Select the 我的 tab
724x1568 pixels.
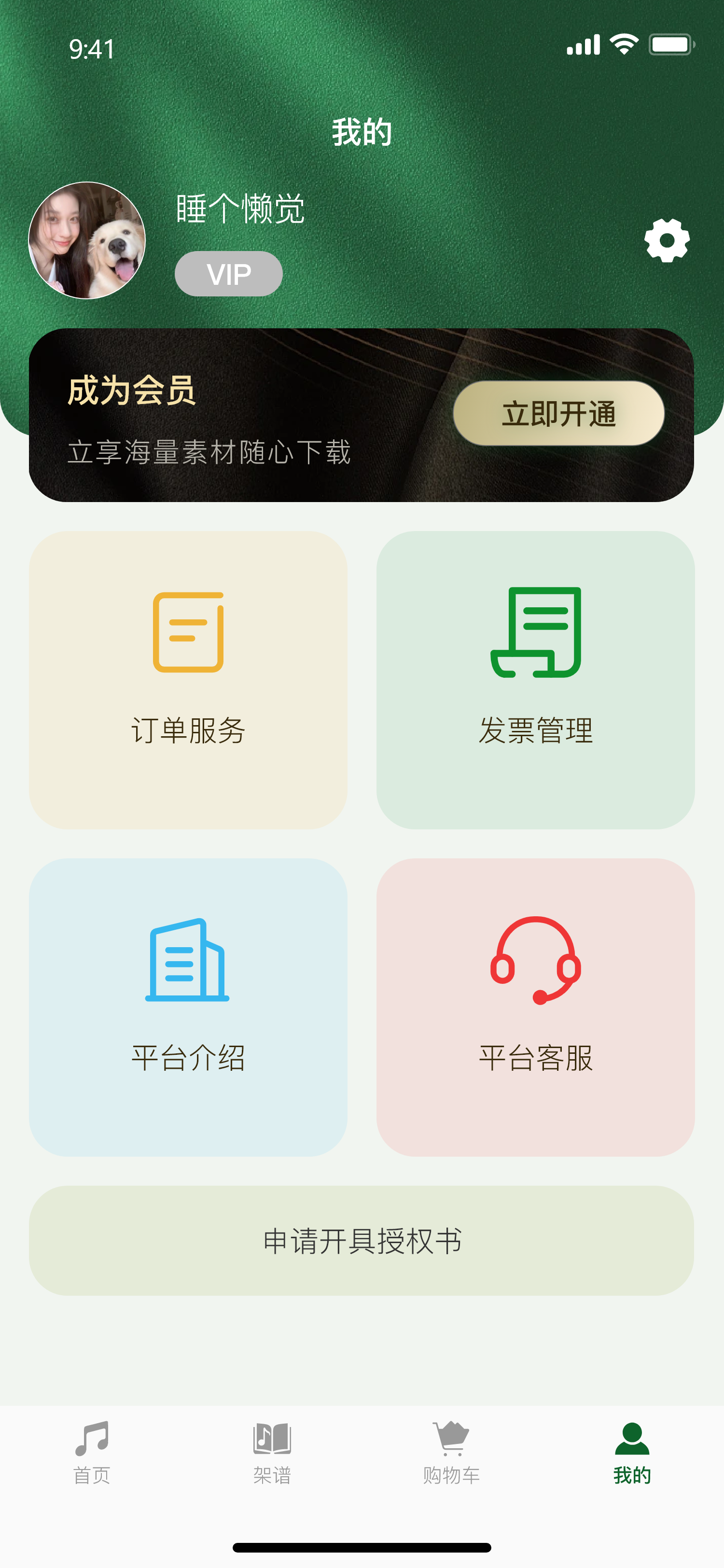(x=632, y=1453)
